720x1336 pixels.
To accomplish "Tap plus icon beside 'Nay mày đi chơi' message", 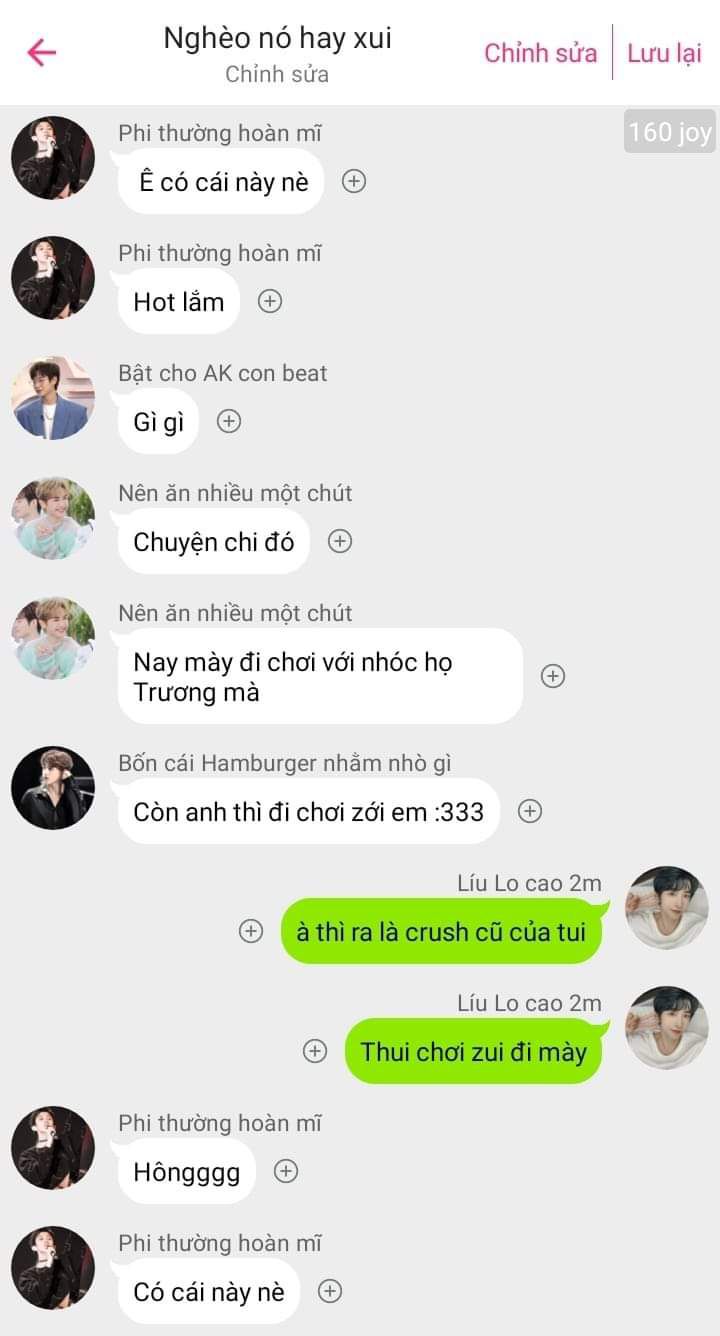I will (x=553, y=676).
